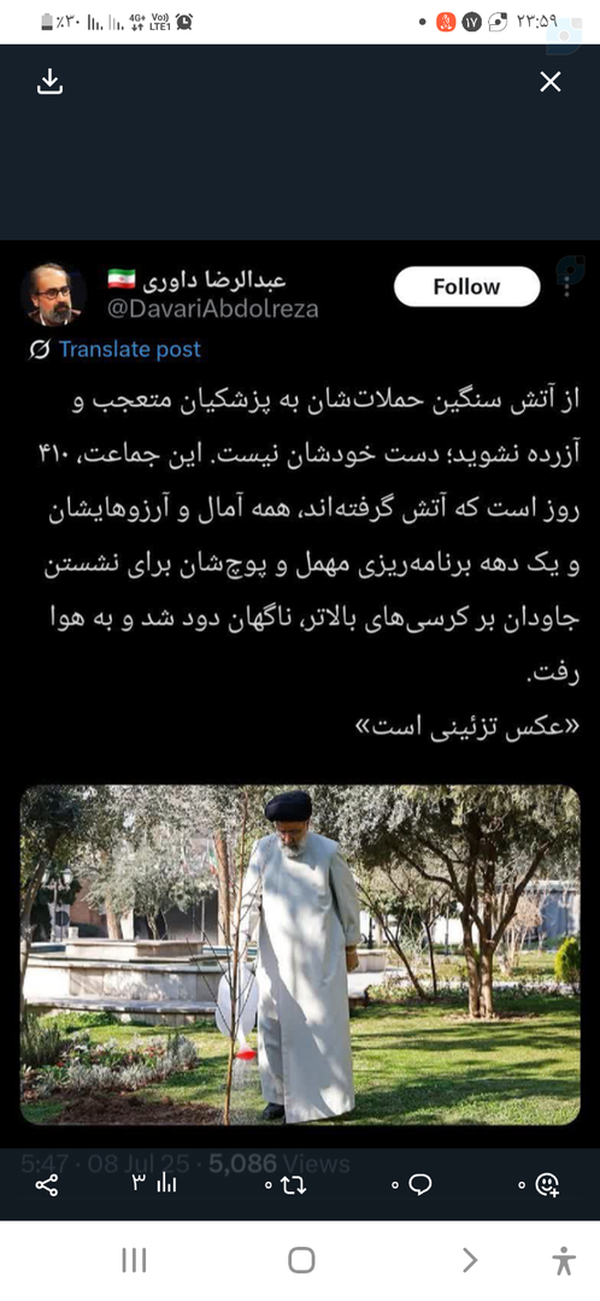Download this image

(x=49, y=82)
